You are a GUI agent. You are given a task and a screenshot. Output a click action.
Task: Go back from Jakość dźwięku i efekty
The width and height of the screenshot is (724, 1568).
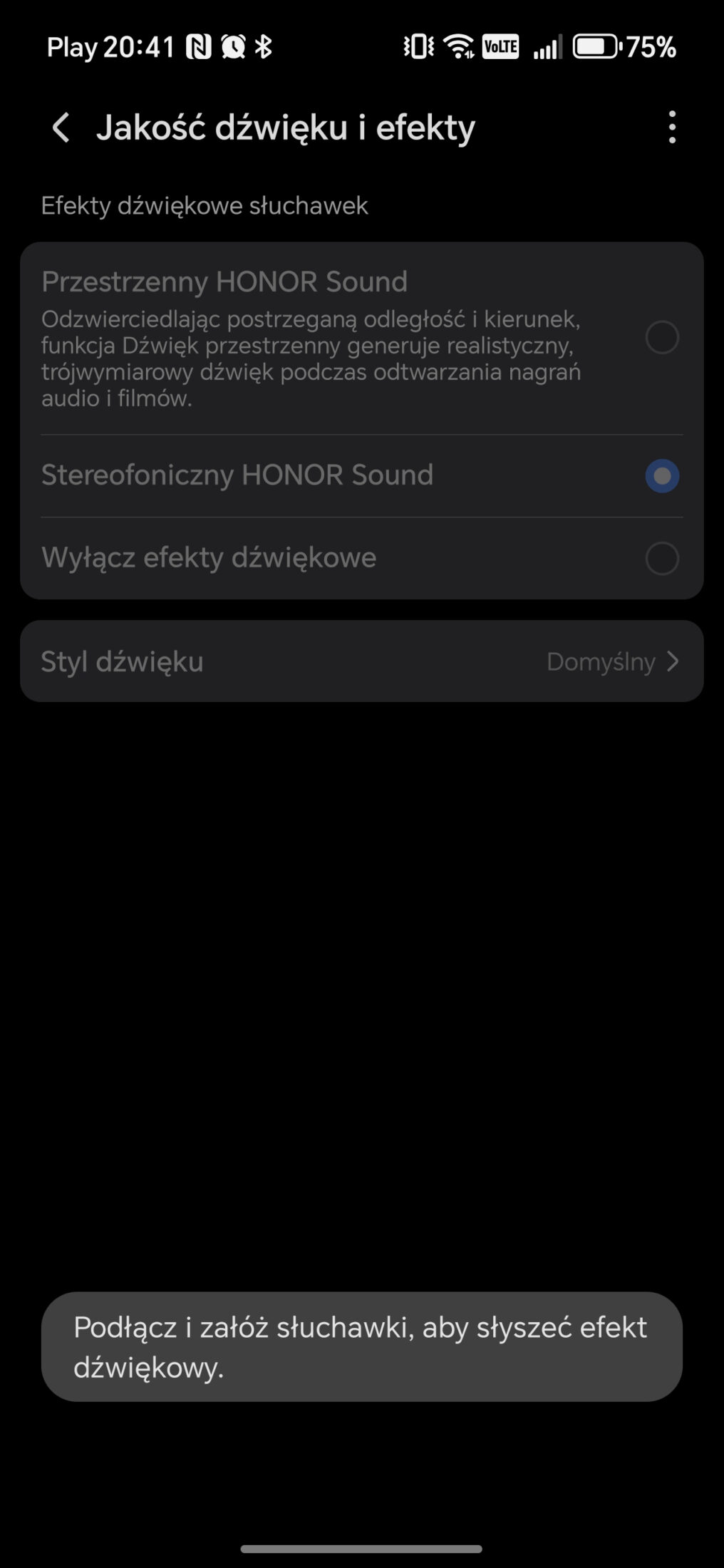pos(61,128)
